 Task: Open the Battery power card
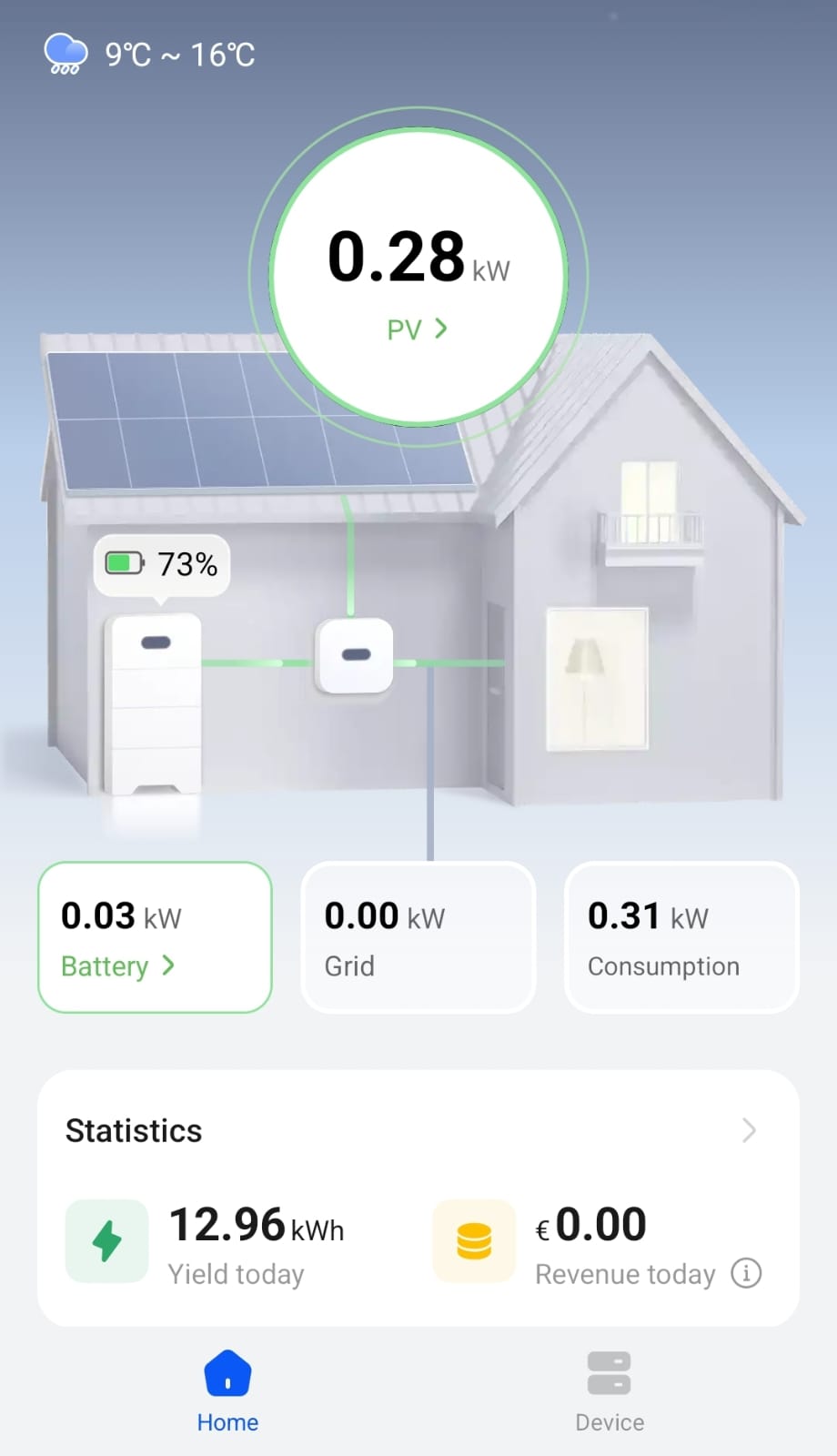155,937
